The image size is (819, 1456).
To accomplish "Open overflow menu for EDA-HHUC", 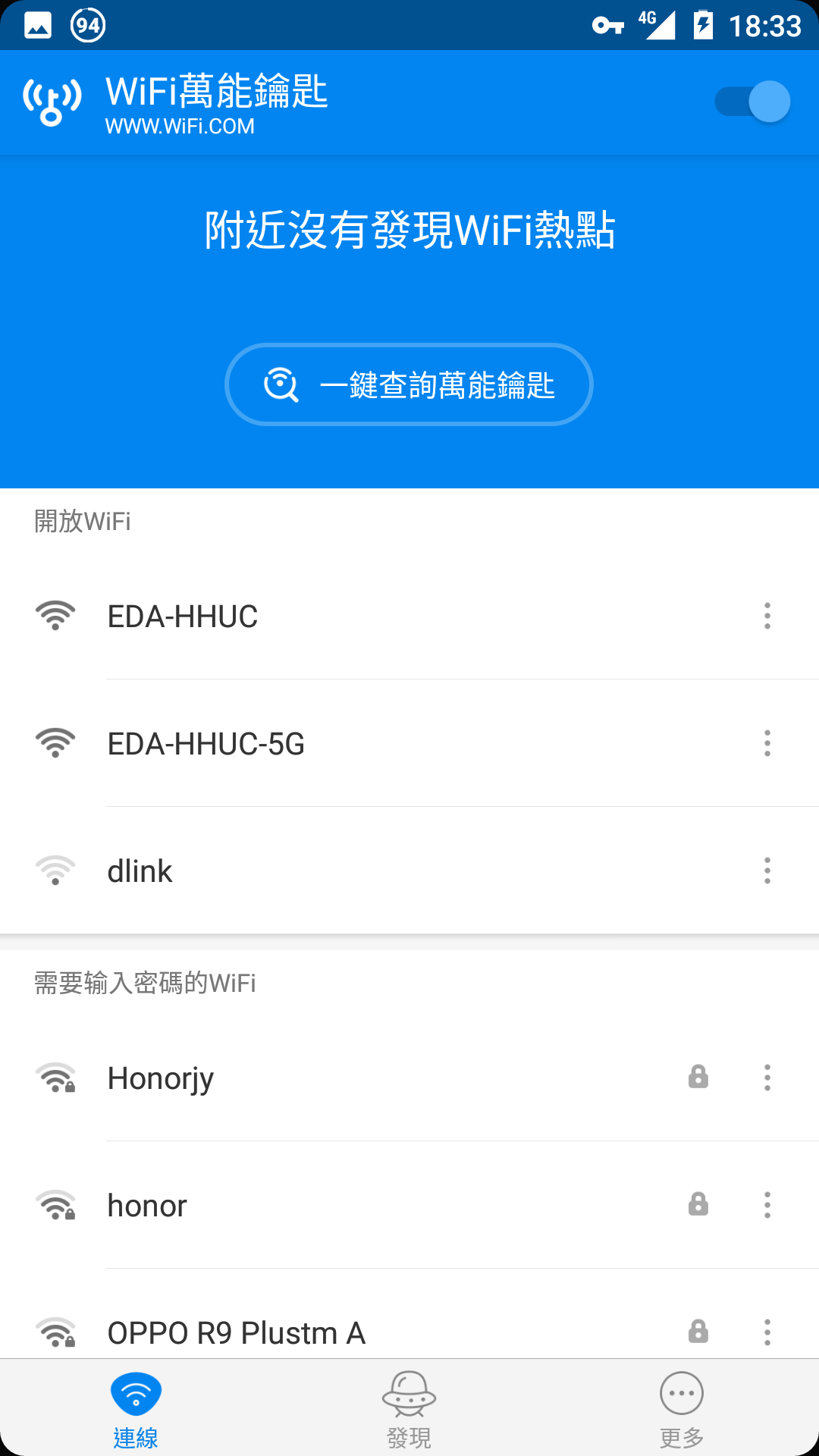I will pos(767,617).
